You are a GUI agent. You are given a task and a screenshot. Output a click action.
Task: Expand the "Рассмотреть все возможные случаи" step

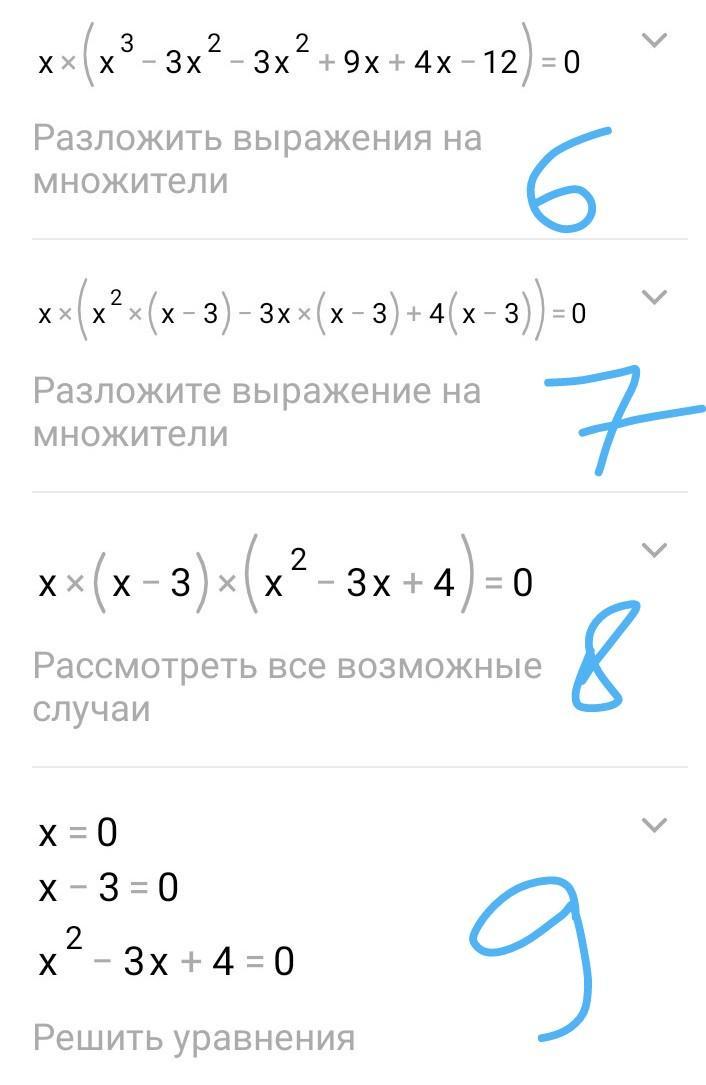tap(653, 550)
